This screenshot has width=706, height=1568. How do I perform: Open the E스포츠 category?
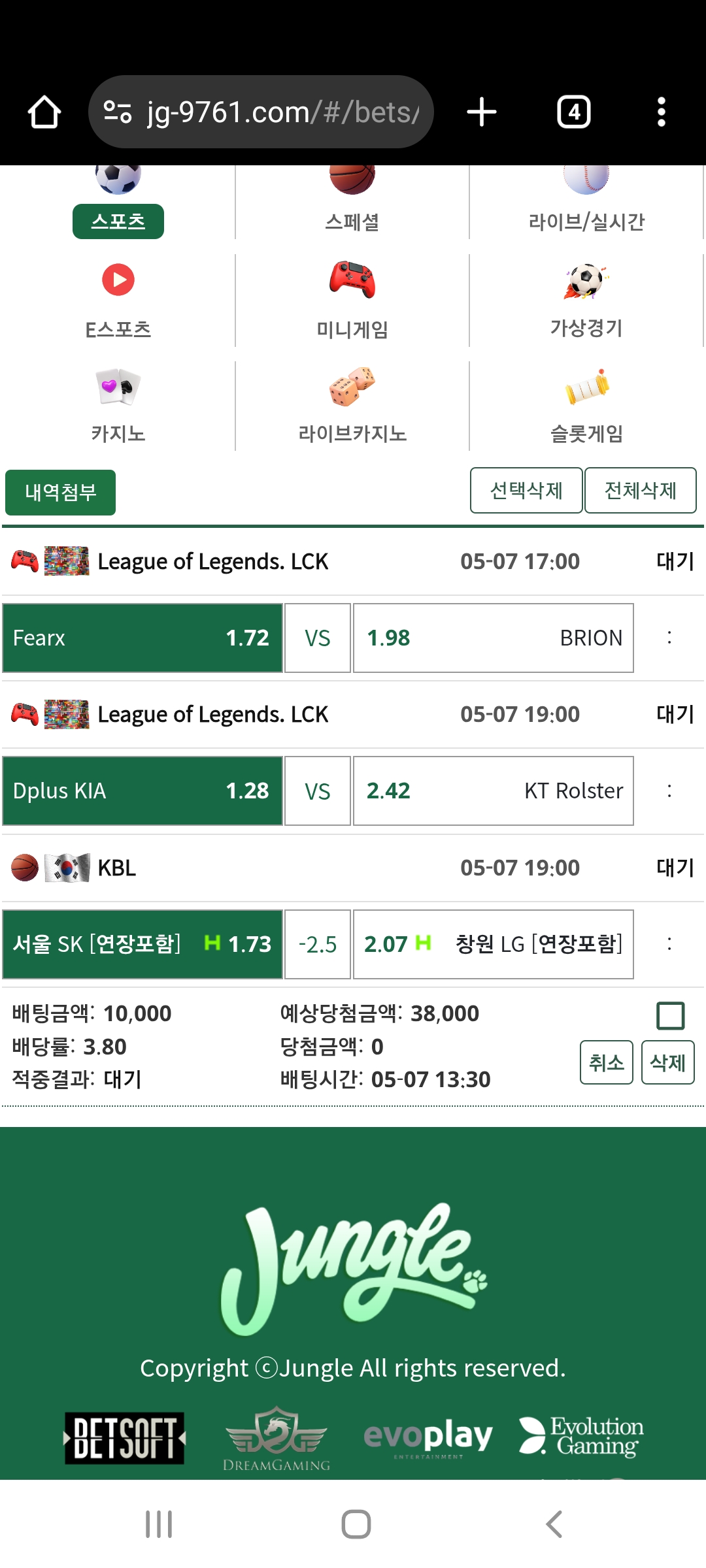[x=118, y=301]
